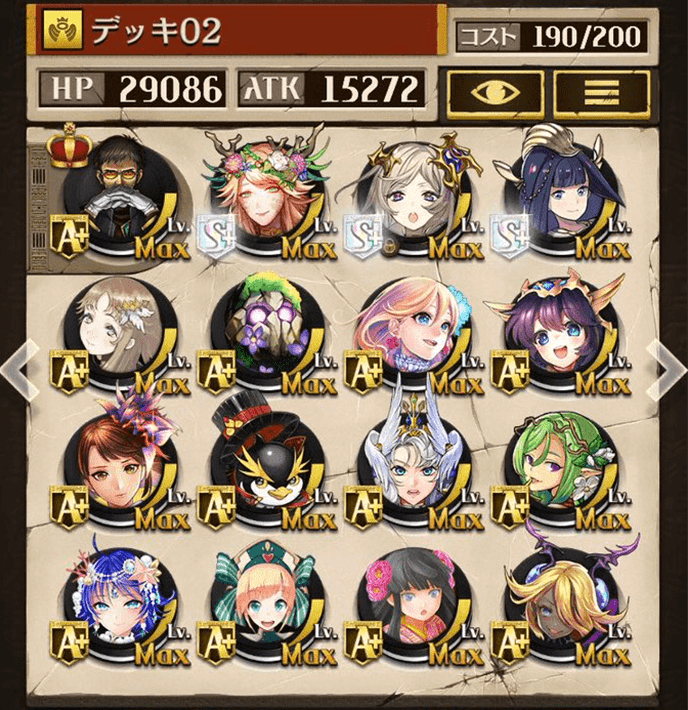This screenshot has width=688, height=710.
Task: Tap the eye view button
Action: [495, 93]
